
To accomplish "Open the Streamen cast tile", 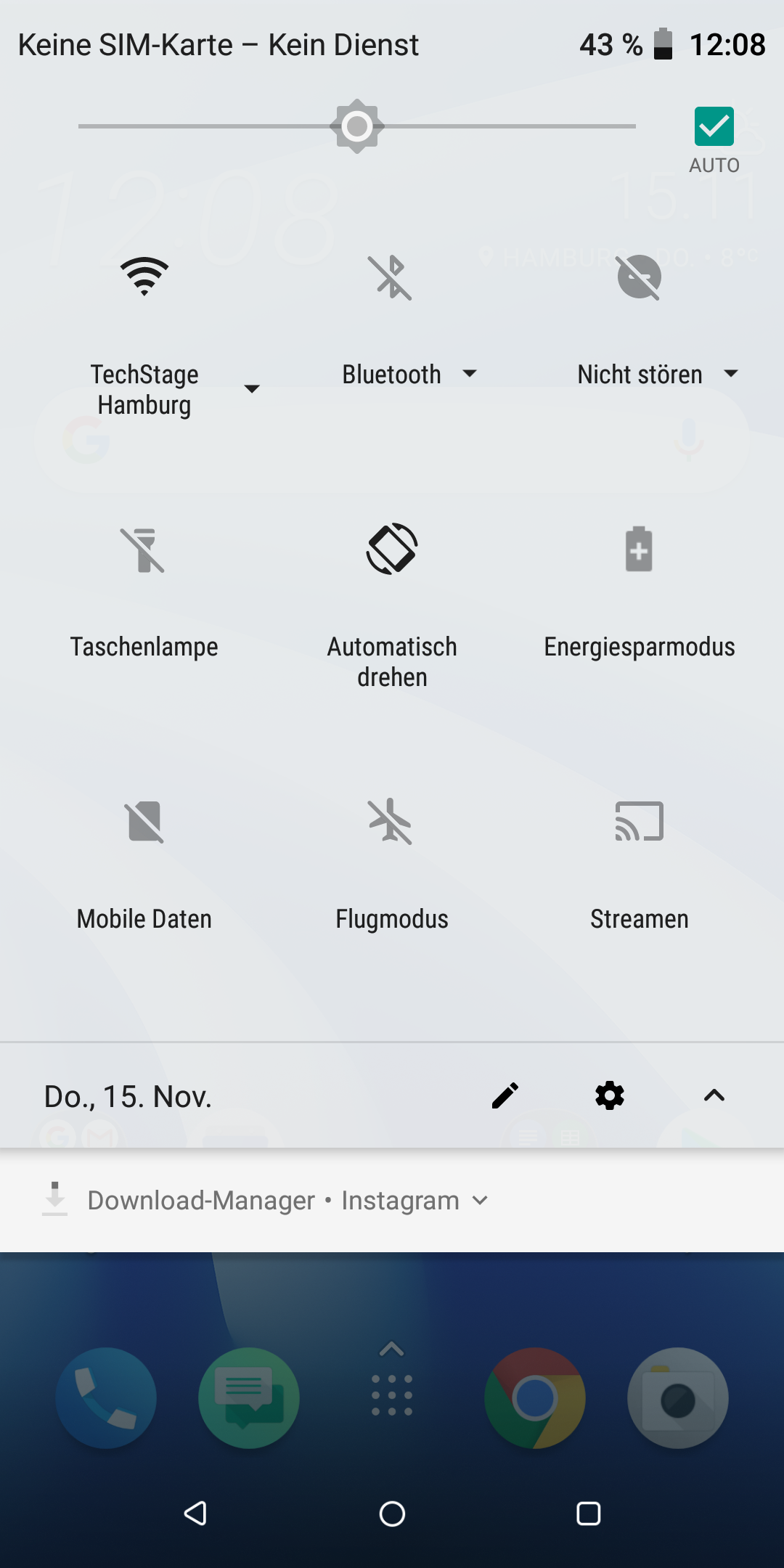I will (639, 822).
